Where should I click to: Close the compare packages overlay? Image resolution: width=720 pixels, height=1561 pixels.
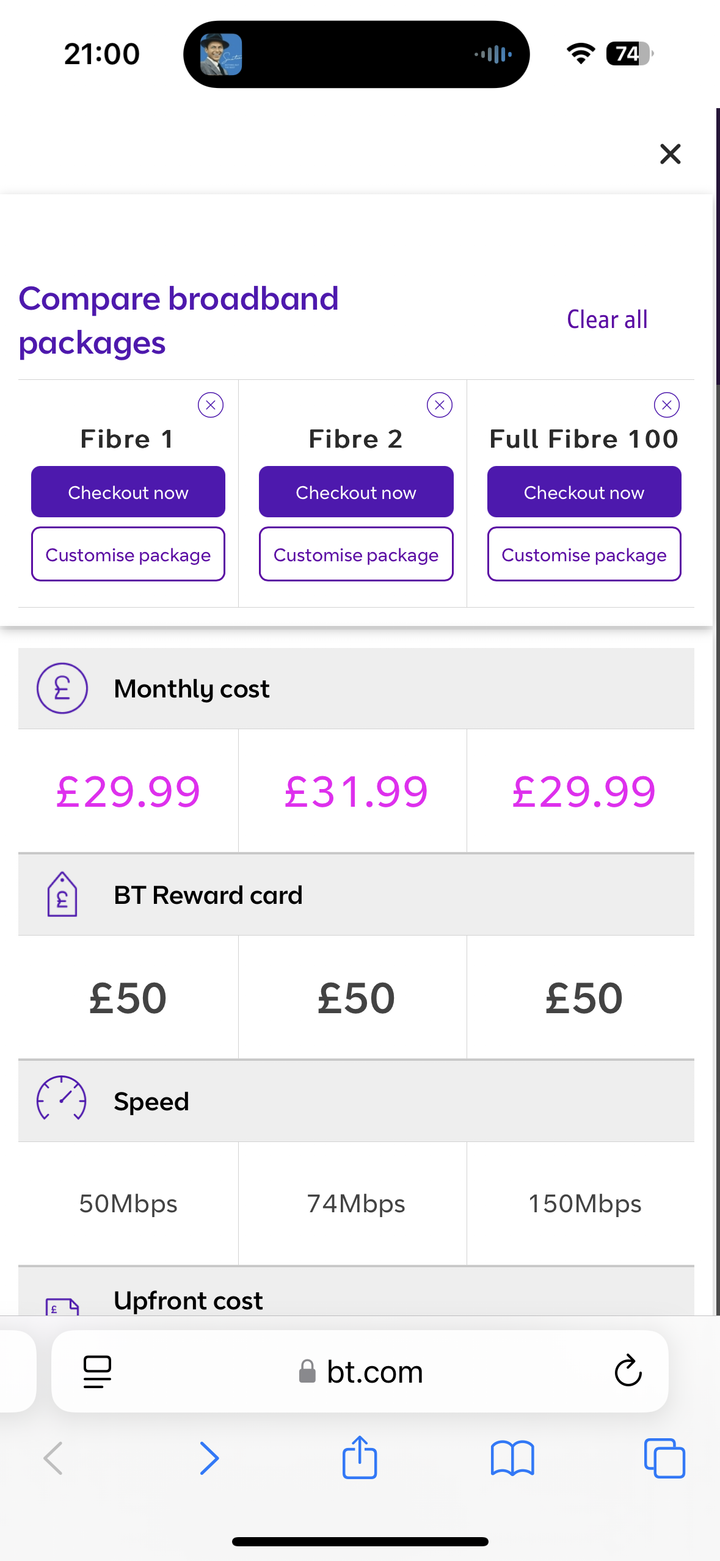670,154
